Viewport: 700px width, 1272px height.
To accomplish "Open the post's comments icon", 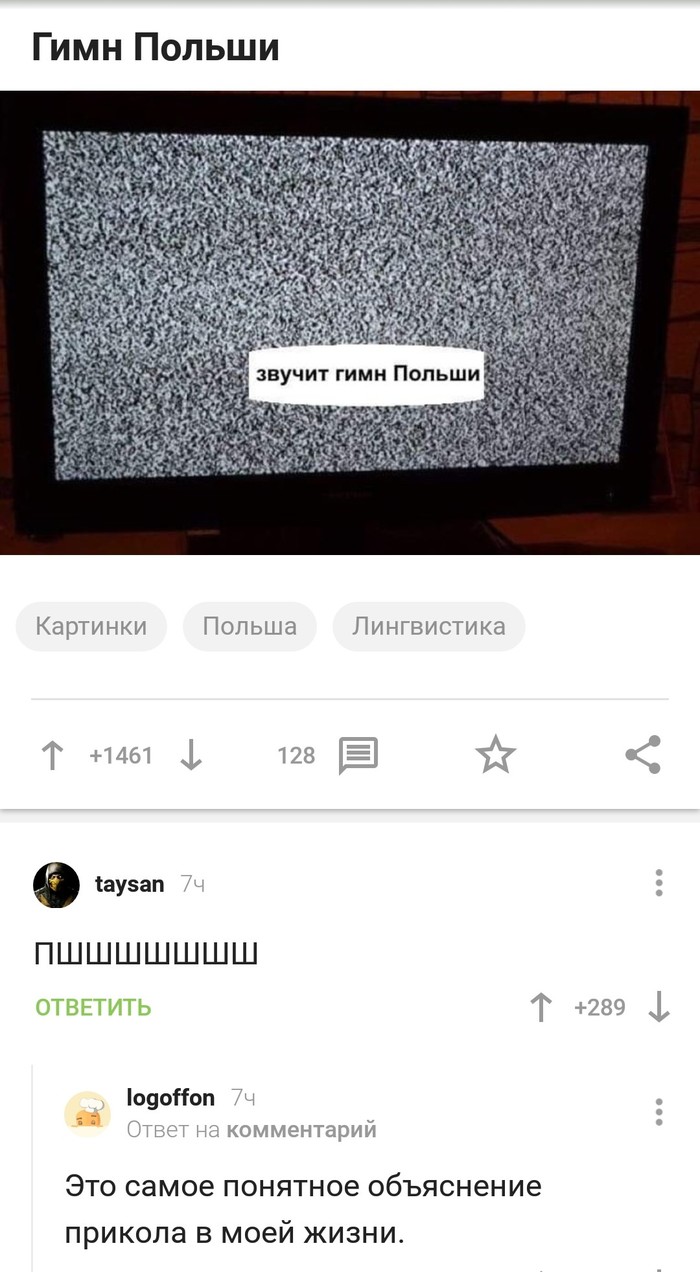I will tap(358, 755).
